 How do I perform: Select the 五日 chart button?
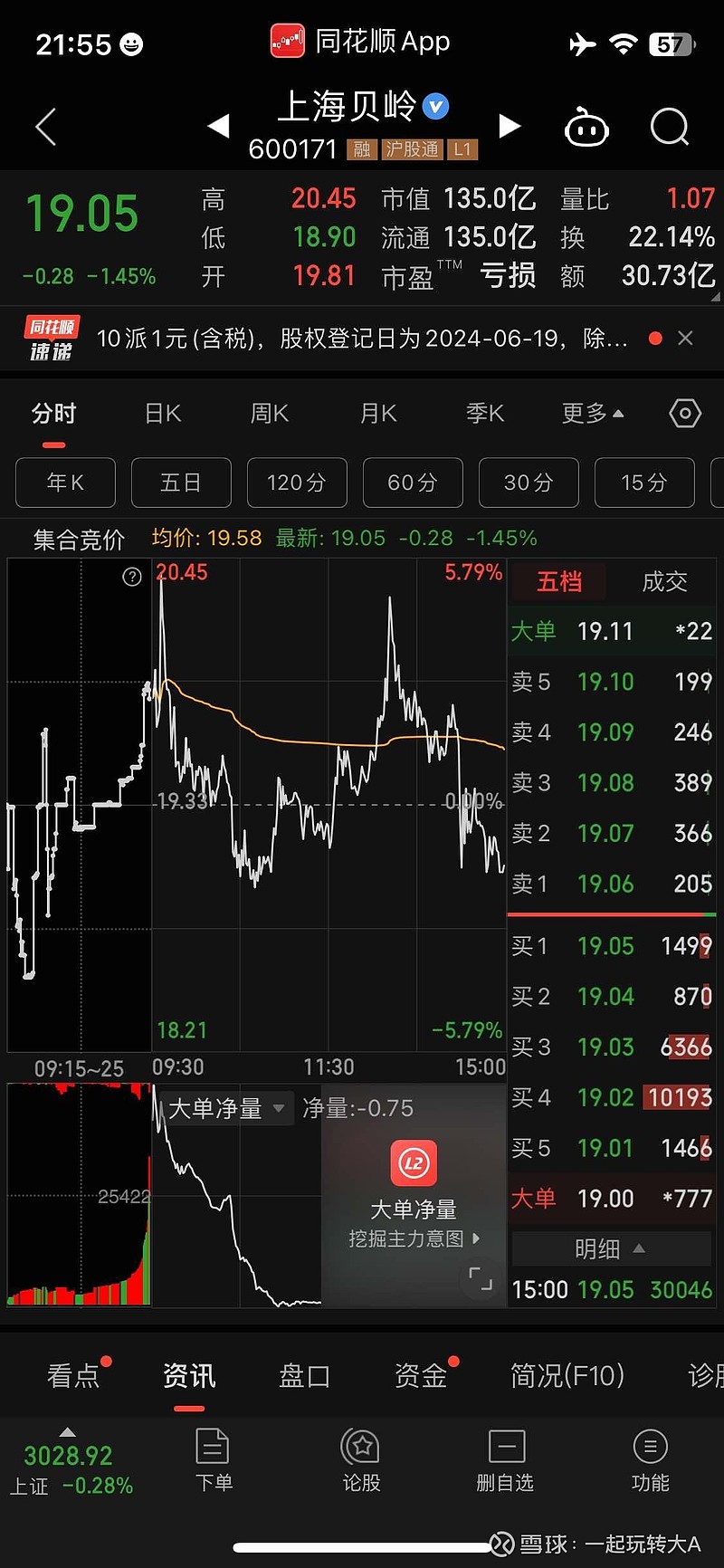click(x=181, y=483)
